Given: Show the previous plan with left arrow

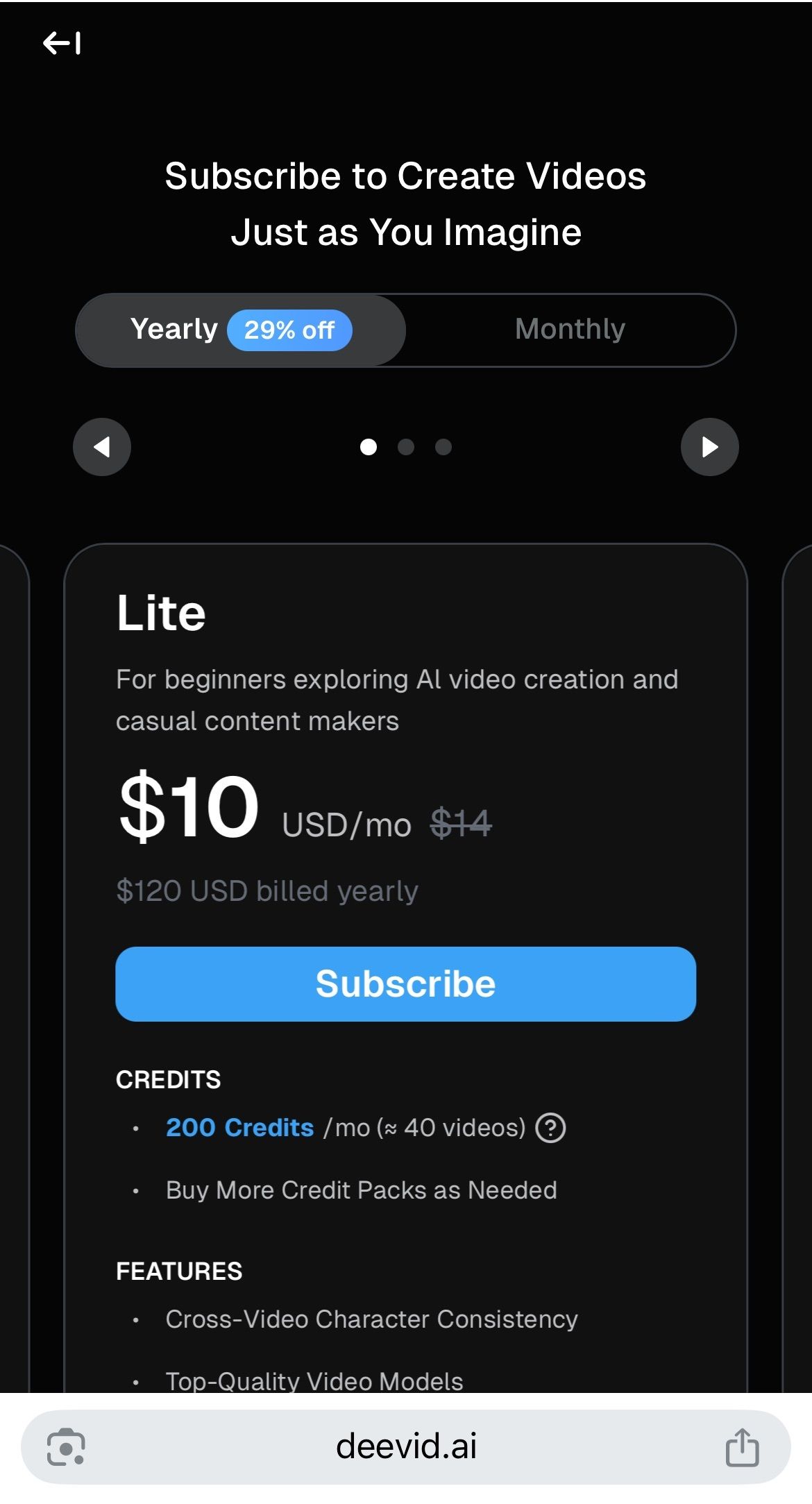Looking at the screenshot, I should 102,447.
